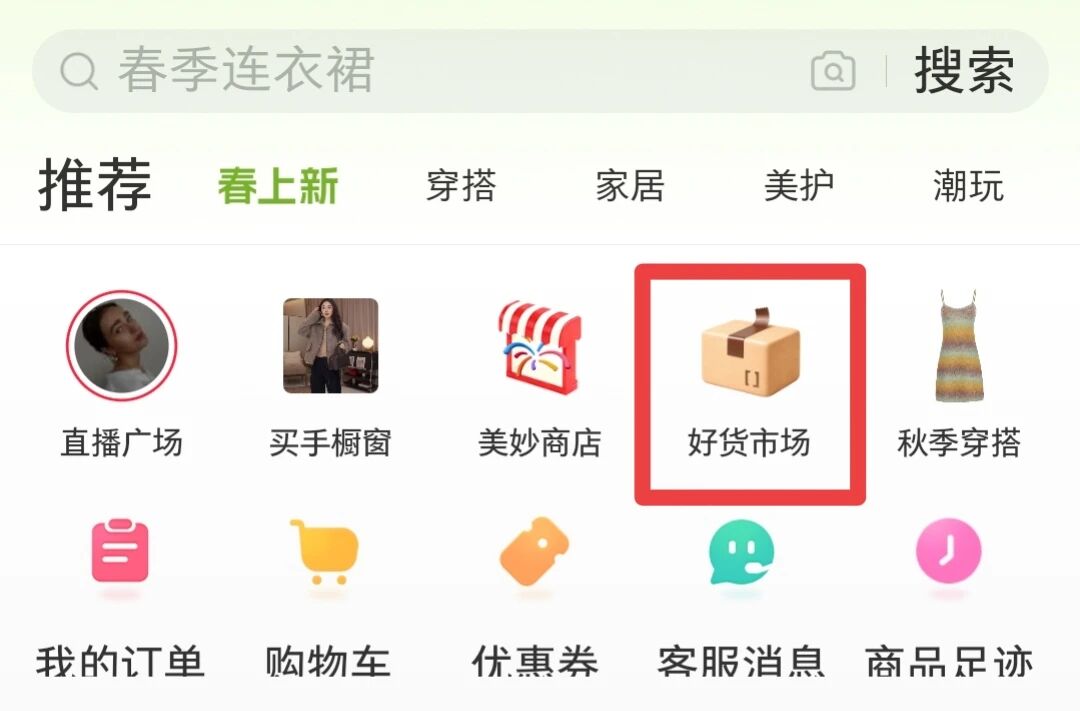
Task: Go to the 美护 tab
Action: (x=799, y=187)
